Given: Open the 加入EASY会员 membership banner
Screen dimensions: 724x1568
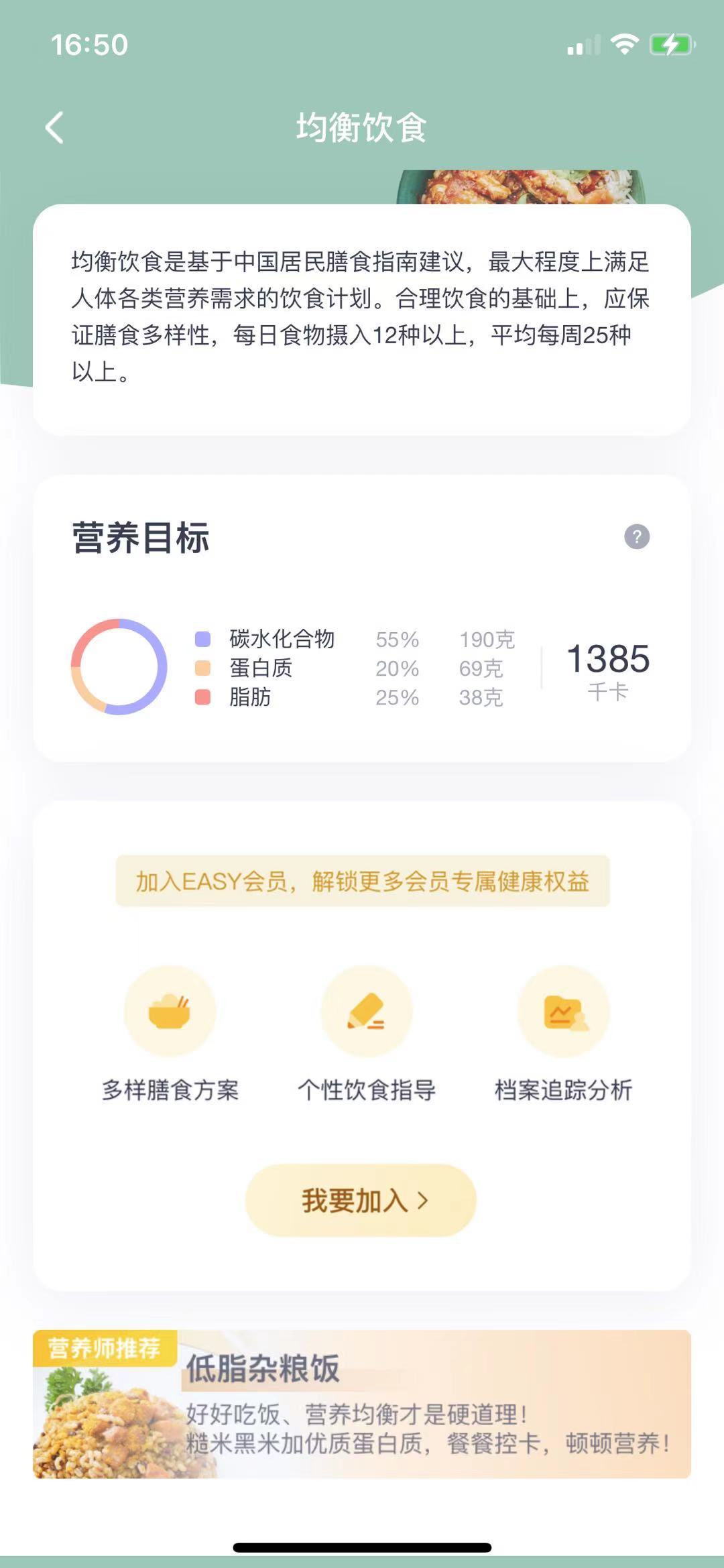Looking at the screenshot, I should tap(362, 881).
